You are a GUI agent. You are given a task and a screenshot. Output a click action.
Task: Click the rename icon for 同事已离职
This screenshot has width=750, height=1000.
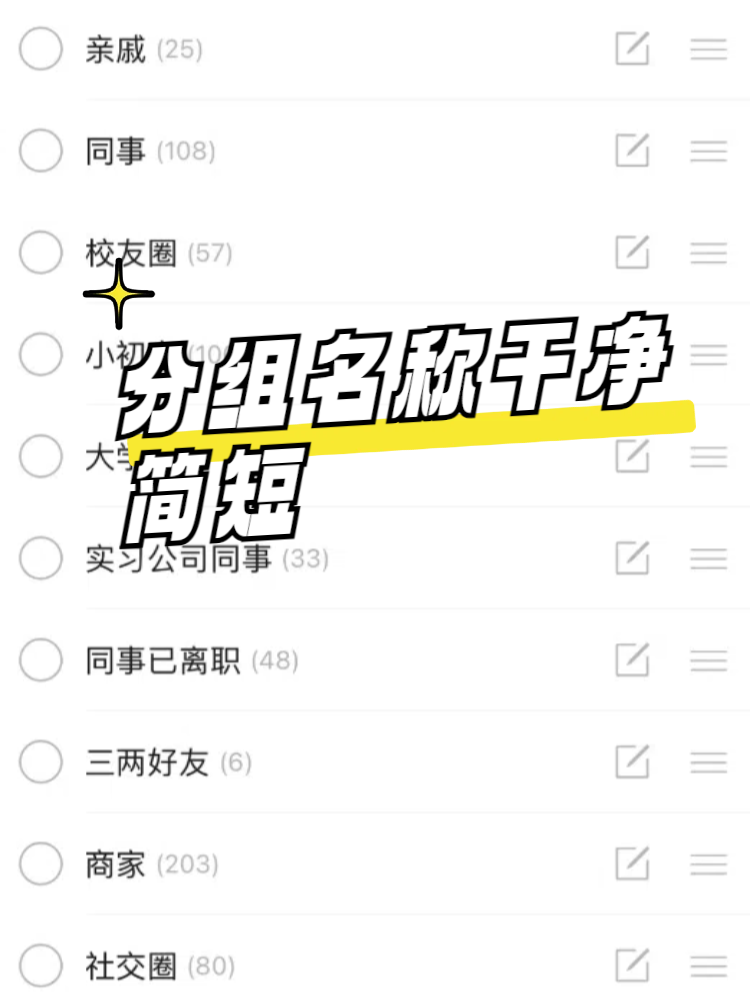tap(631, 660)
